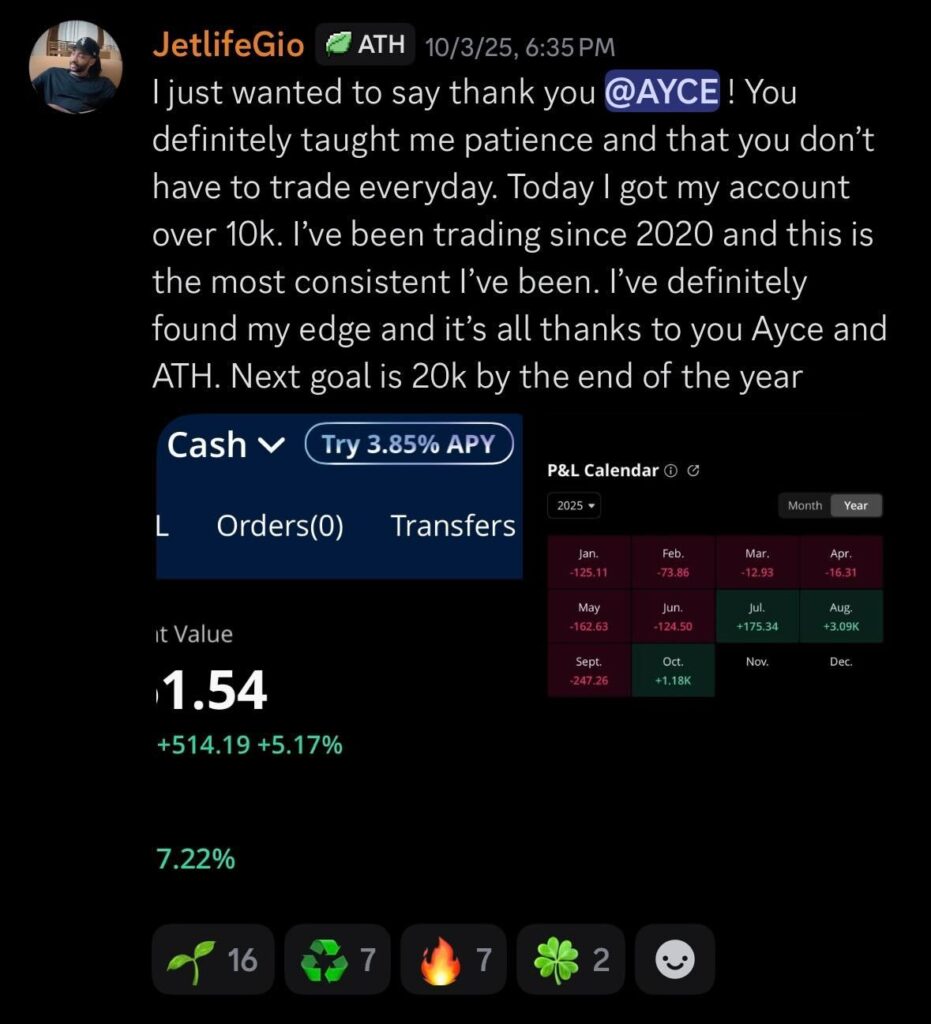Add the seedling reaction with 16

pos(212,960)
